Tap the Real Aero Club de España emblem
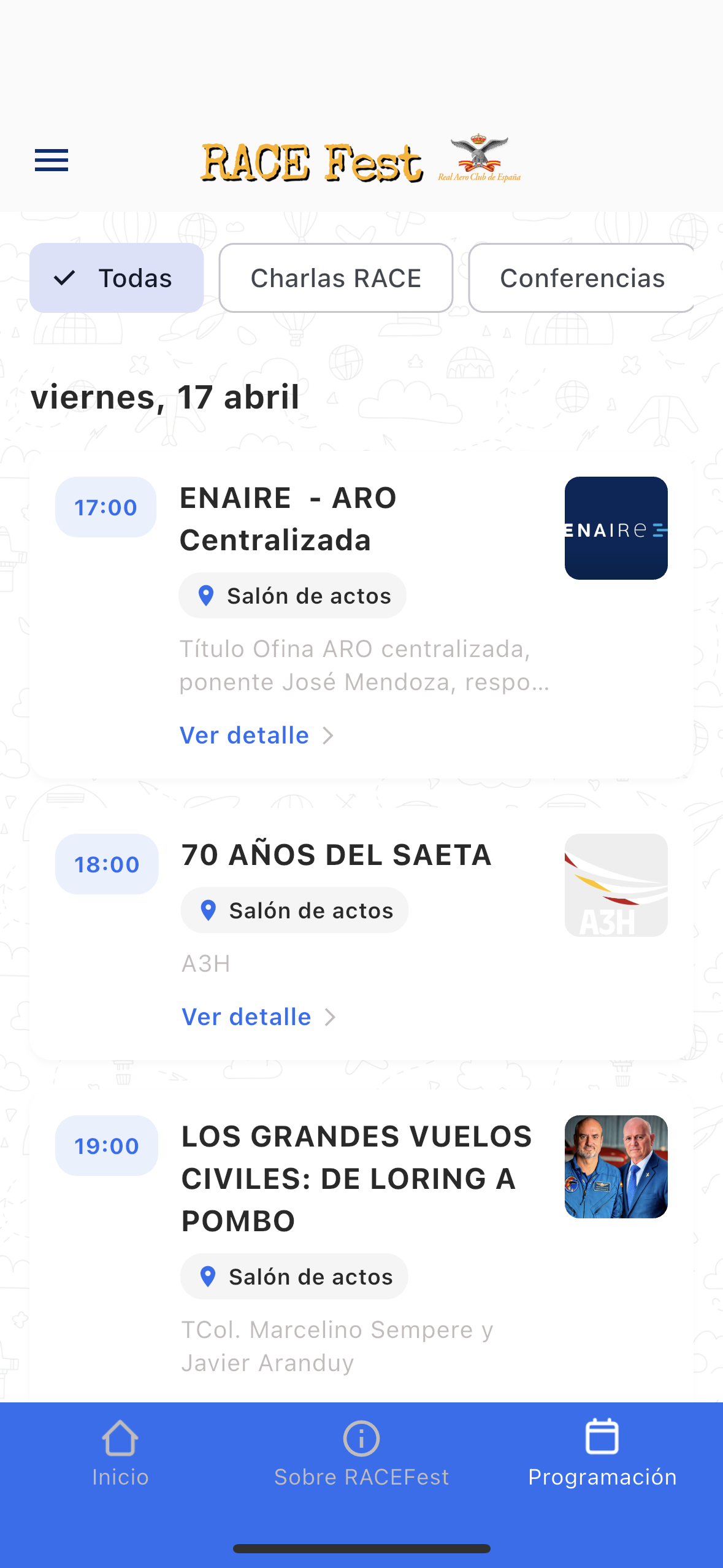This screenshot has width=723, height=1568. (480, 158)
